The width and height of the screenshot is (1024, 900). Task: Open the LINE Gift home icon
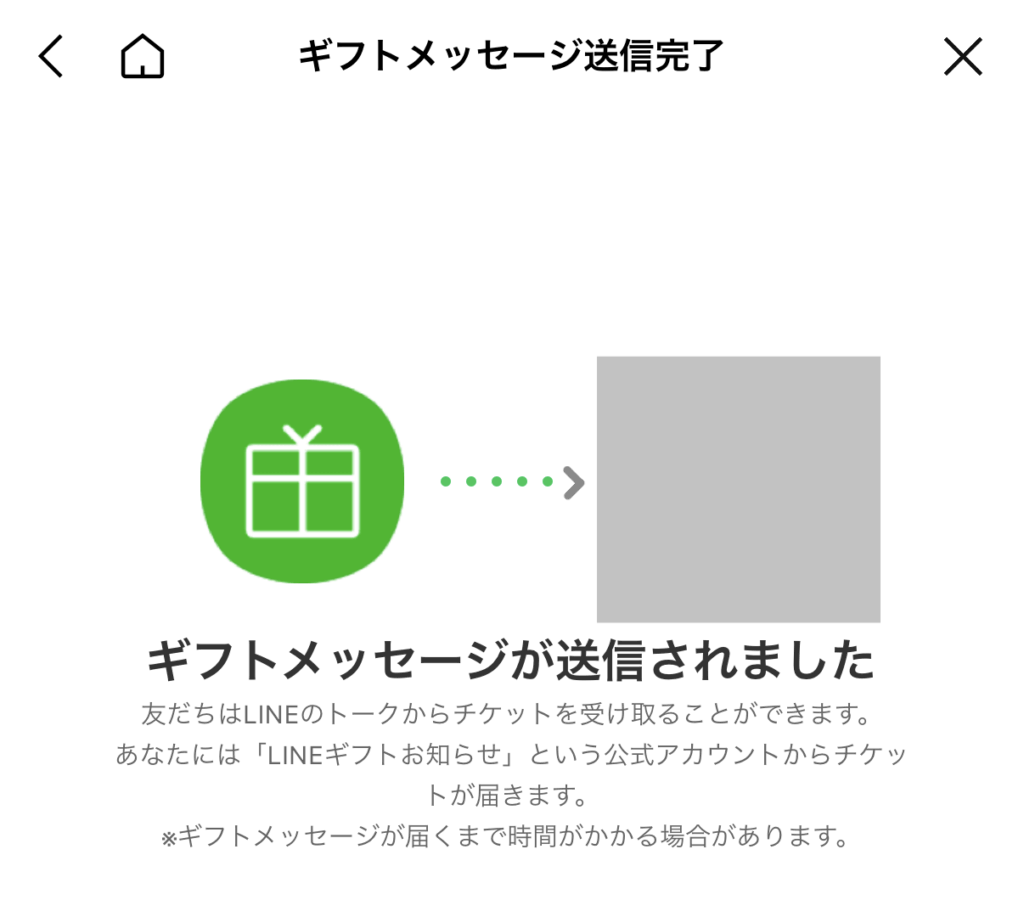[x=142, y=57]
